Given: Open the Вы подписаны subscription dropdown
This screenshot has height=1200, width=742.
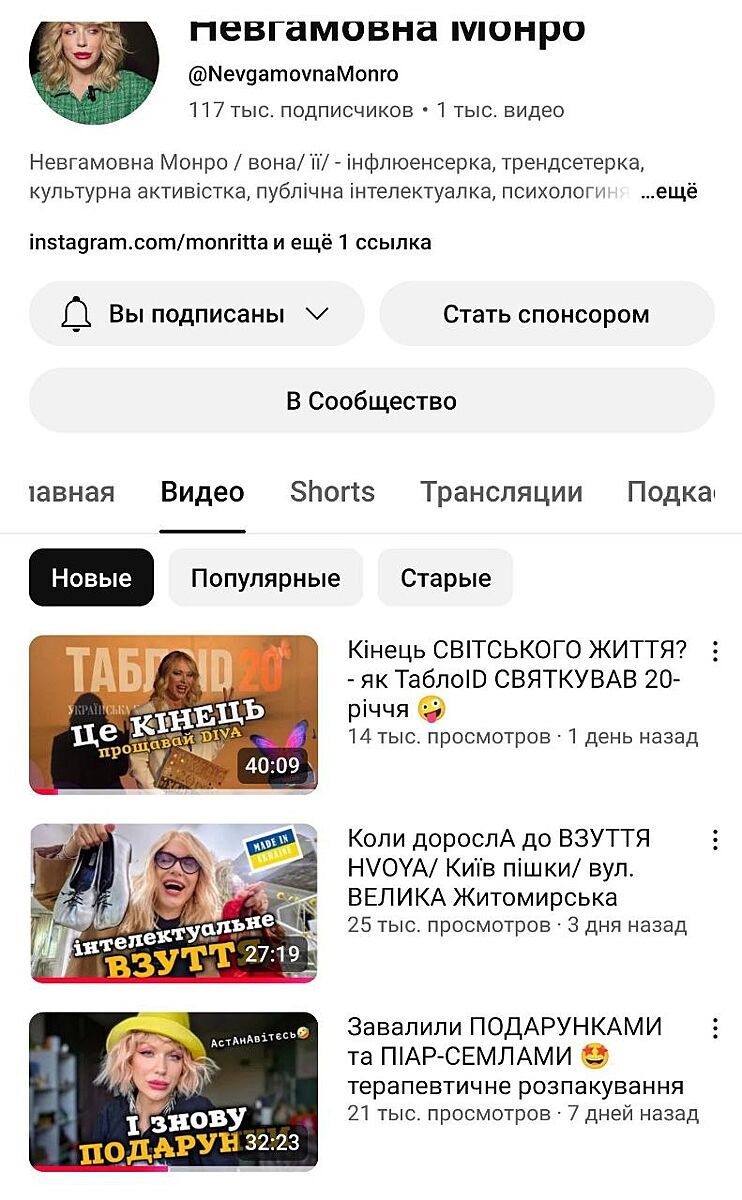Looking at the screenshot, I should (x=196, y=314).
